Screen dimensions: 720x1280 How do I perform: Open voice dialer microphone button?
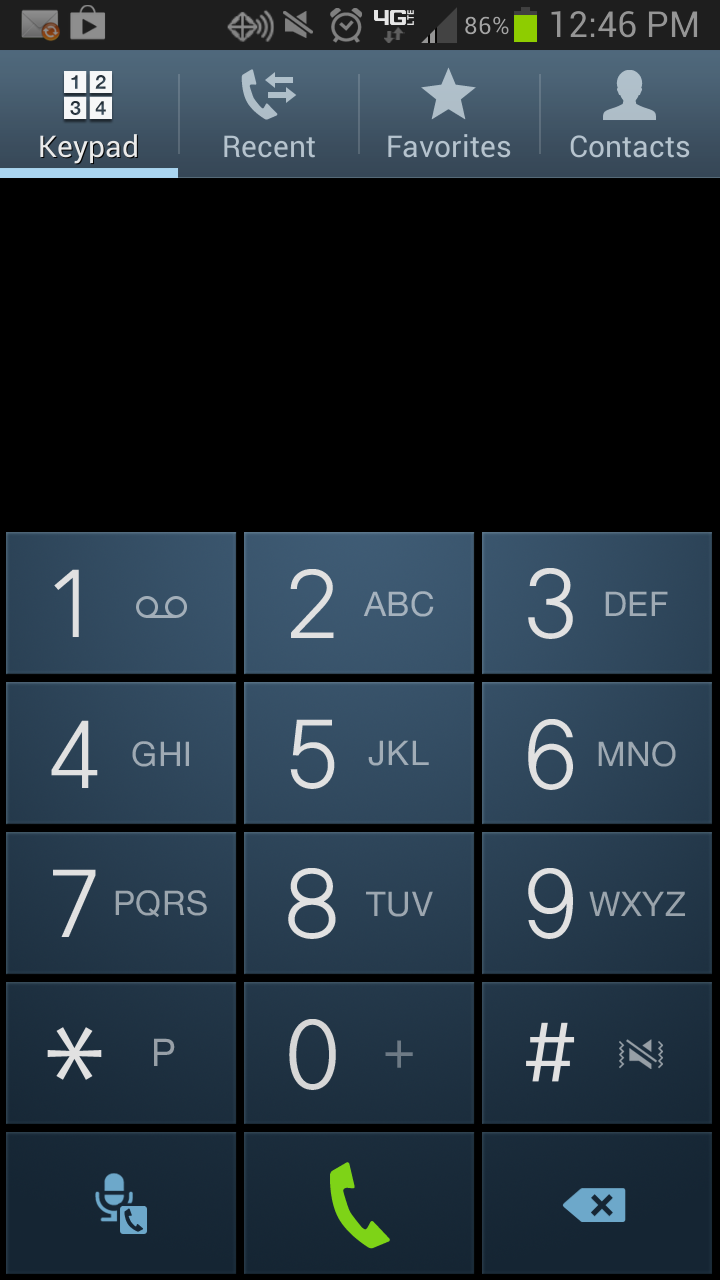(121, 1203)
